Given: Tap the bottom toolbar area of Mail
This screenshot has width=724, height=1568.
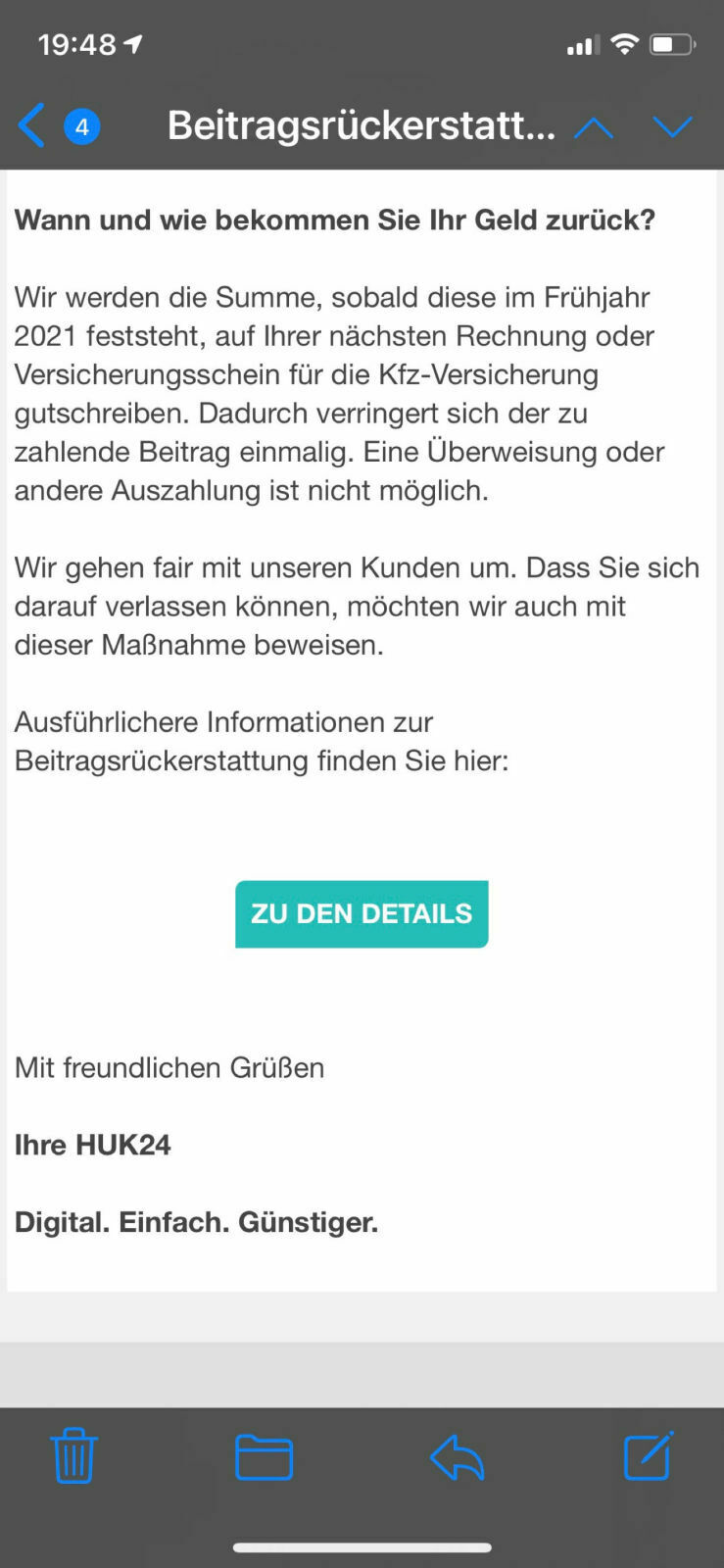Looking at the screenshot, I should (361, 1457).
